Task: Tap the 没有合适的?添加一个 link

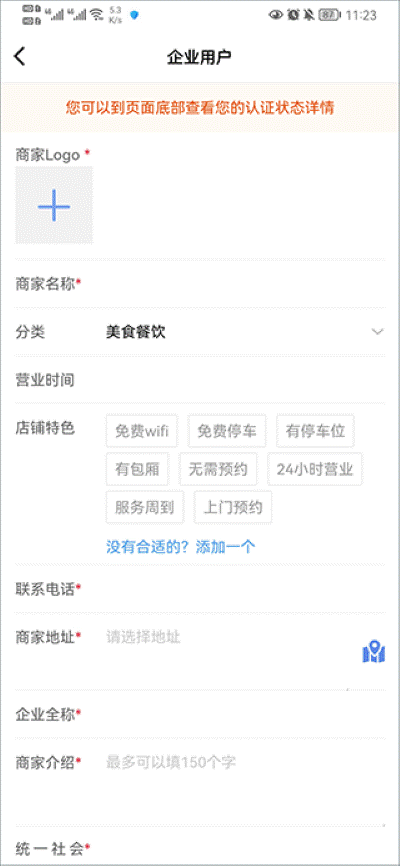Action: (x=181, y=547)
